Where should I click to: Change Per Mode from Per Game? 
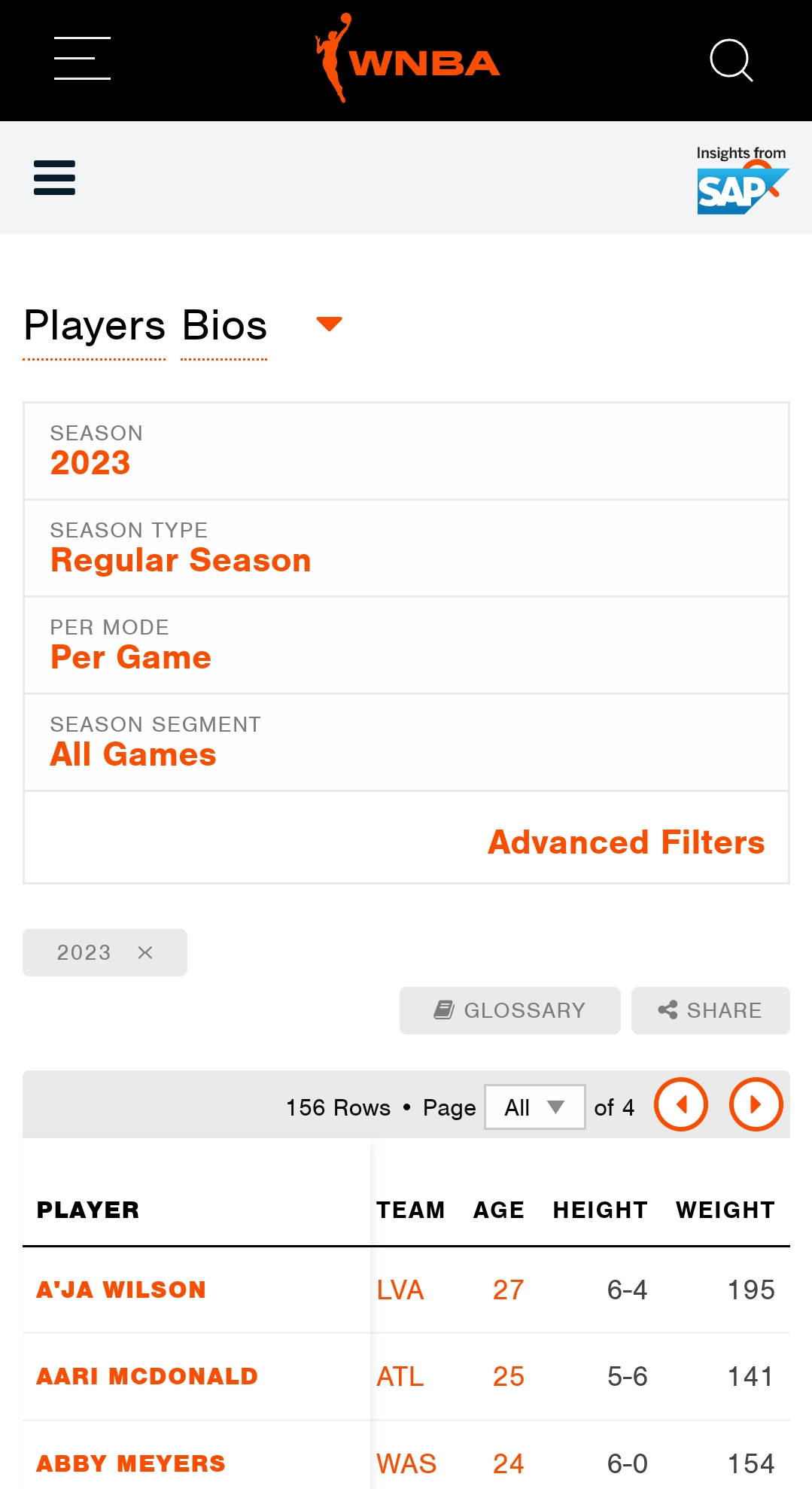[406, 645]
